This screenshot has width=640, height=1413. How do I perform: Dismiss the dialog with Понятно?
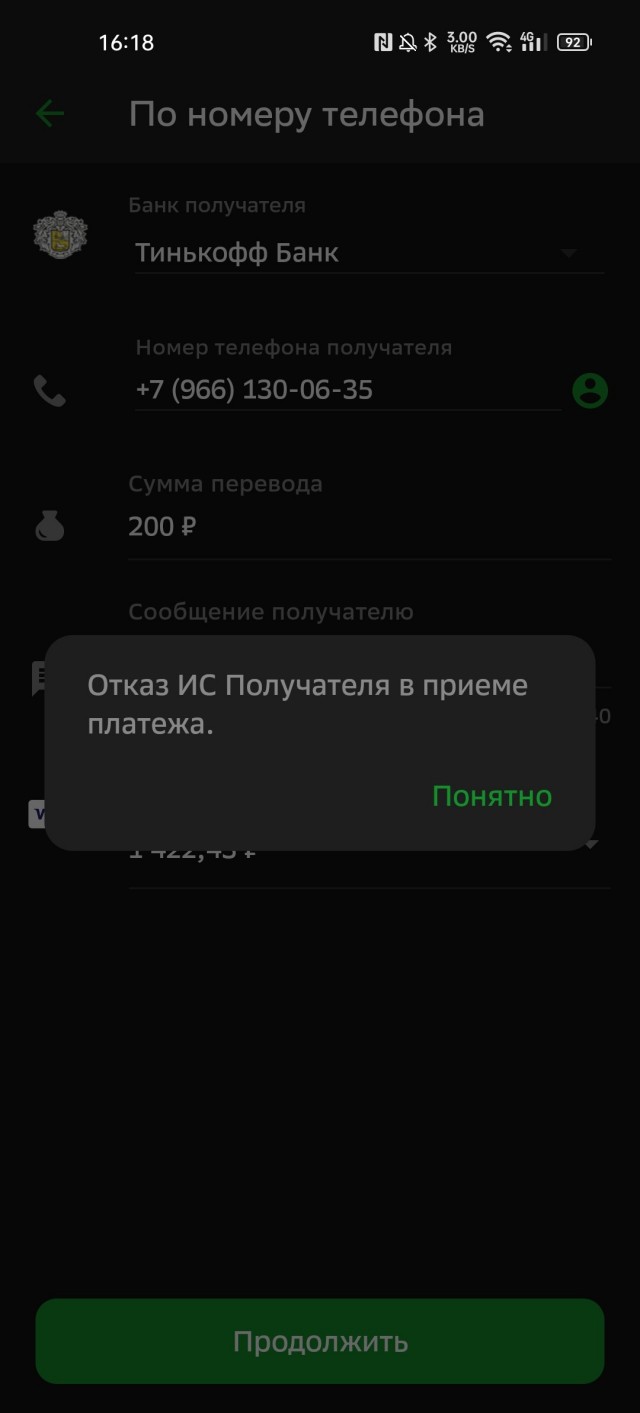[x=491, y=796]
